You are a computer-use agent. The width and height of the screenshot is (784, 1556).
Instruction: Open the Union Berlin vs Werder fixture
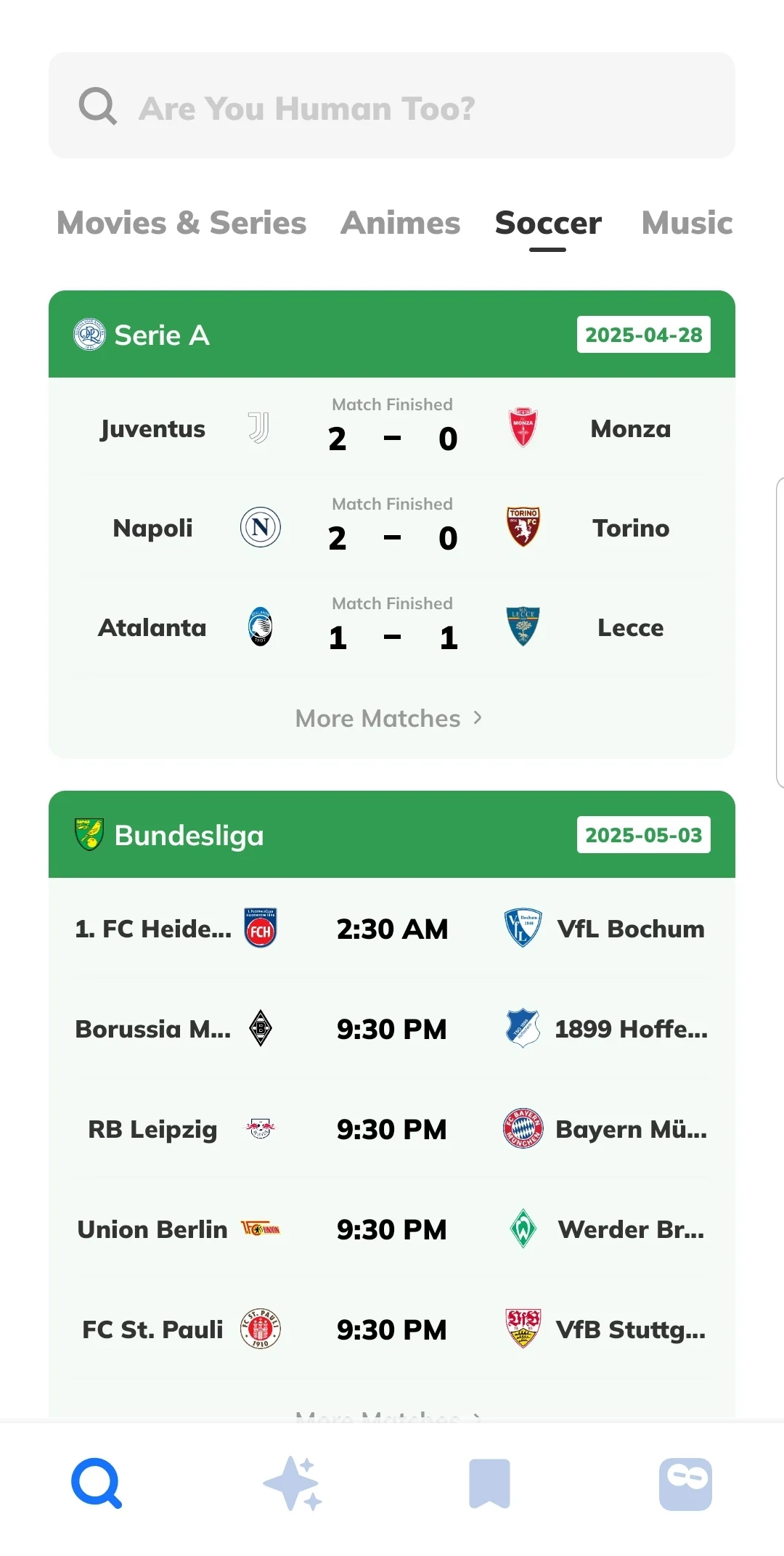(x=392, y=1229)
